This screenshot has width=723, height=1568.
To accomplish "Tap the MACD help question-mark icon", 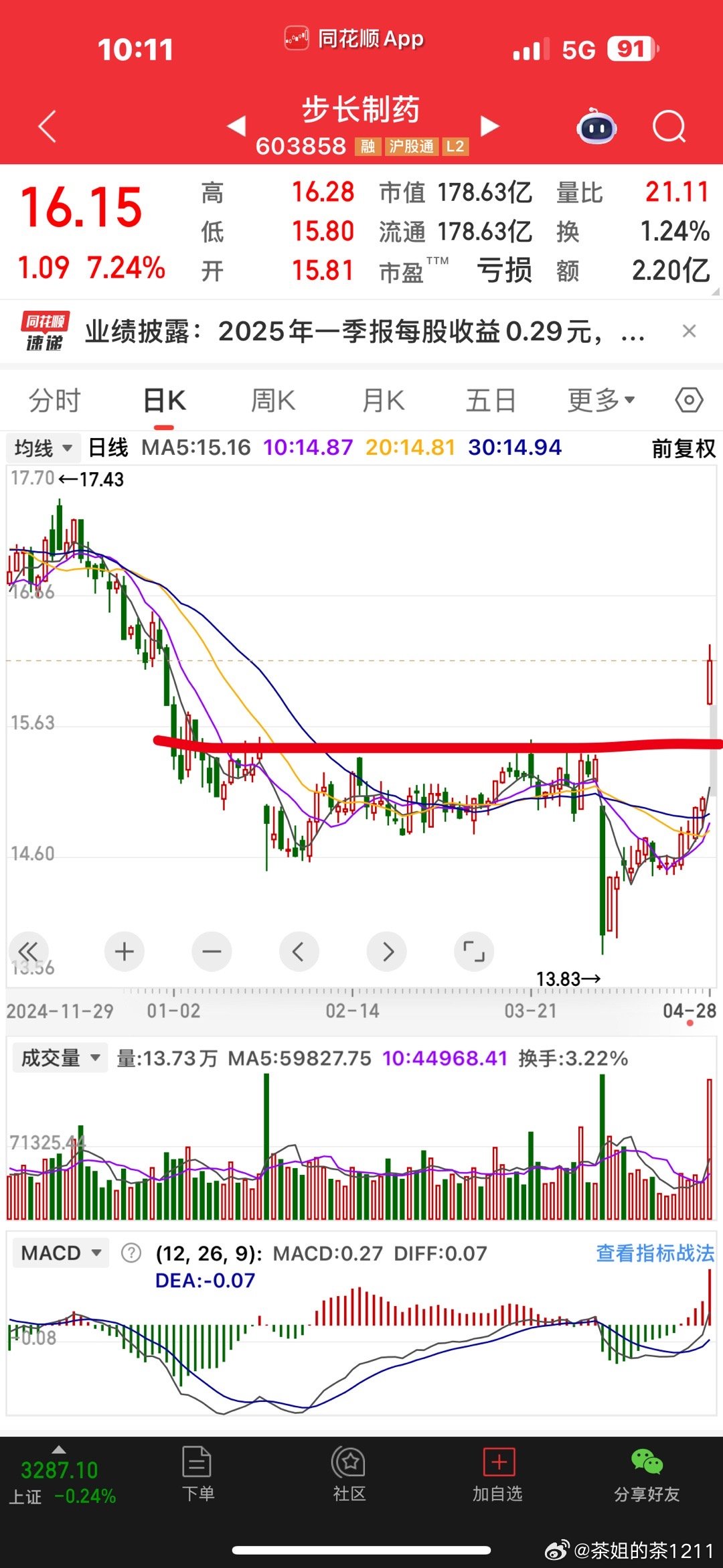I will pos(130,1253).
